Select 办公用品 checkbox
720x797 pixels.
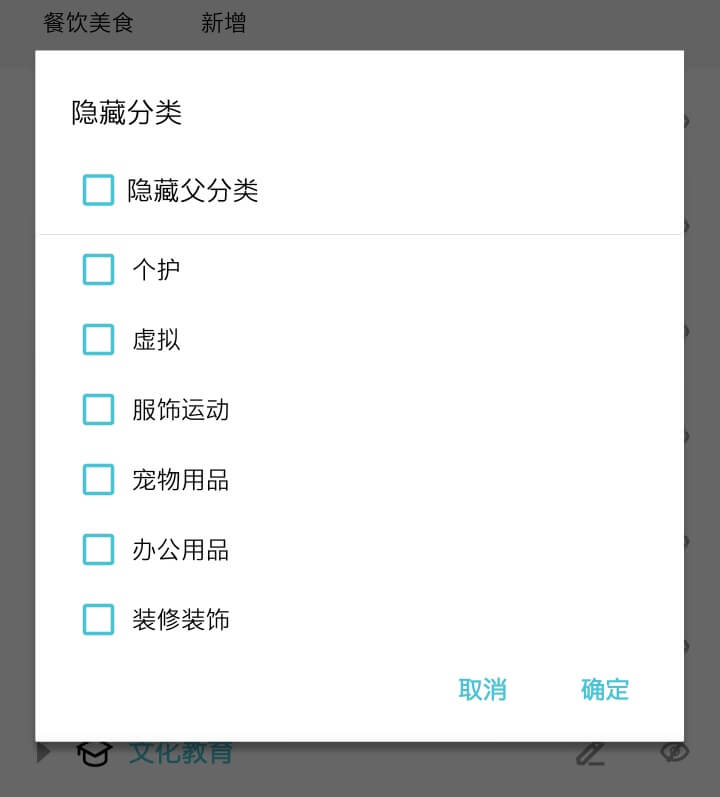coord(98,549)
